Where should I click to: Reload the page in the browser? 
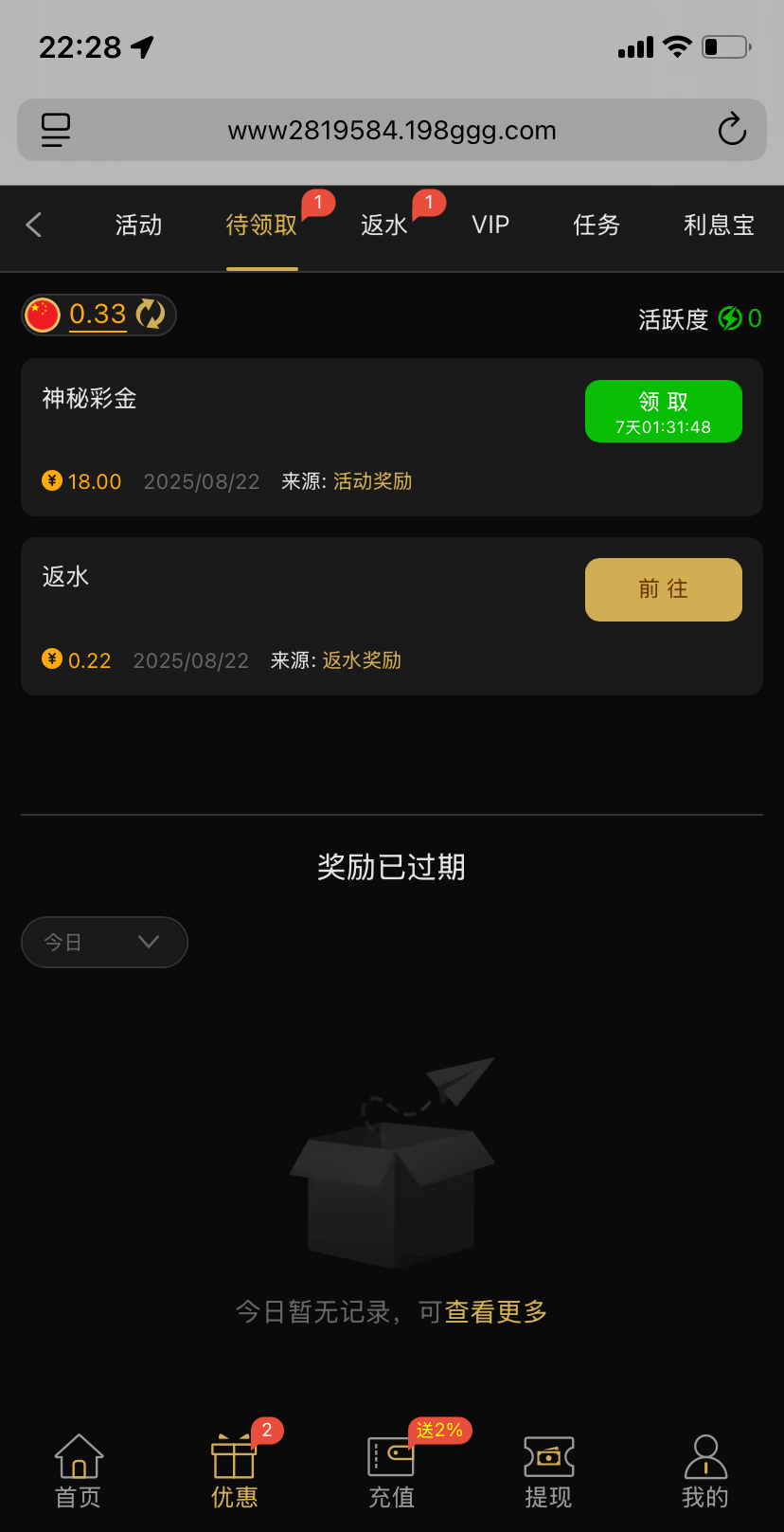[x=732, y=130]
